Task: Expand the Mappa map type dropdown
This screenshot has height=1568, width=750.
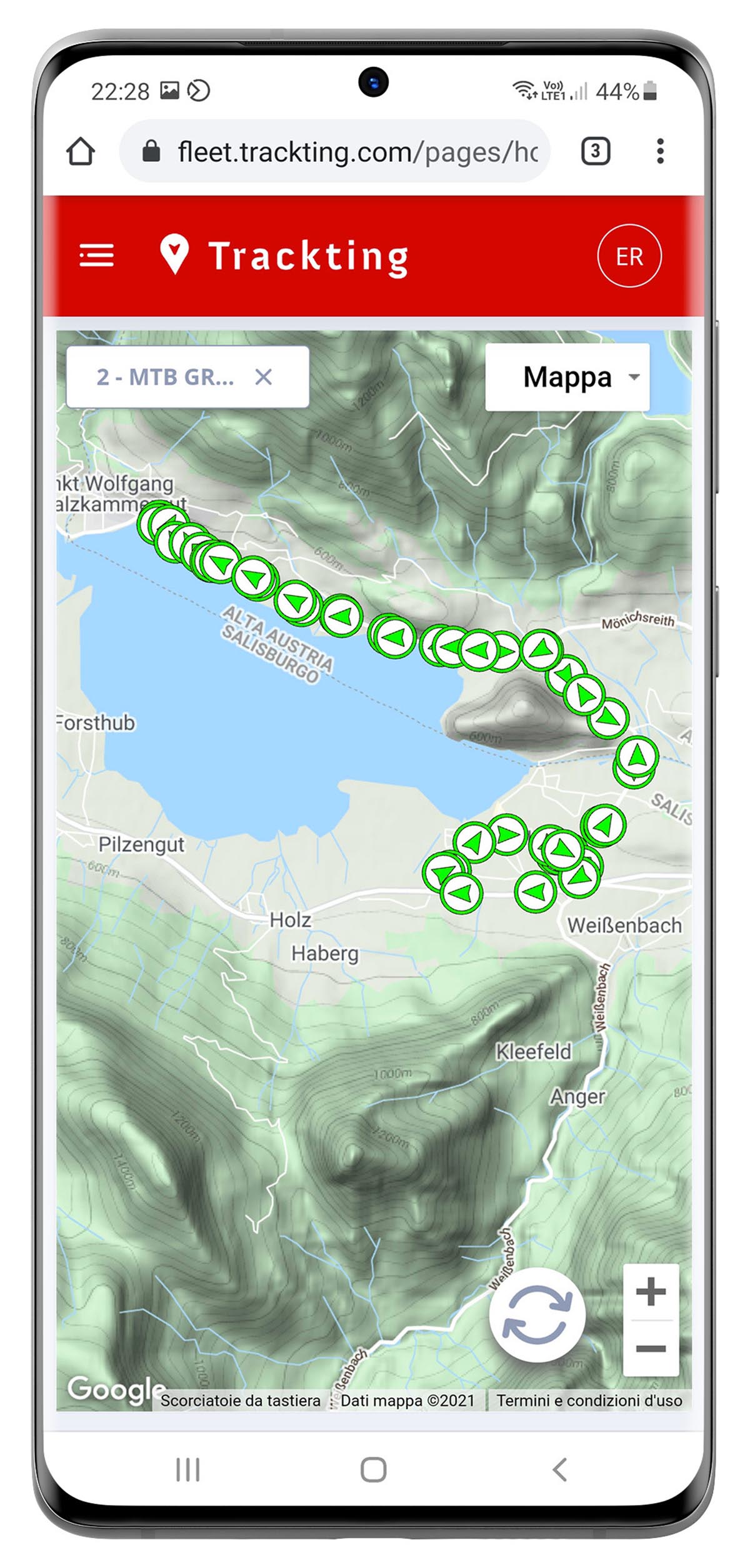Action: pyautogui.click(x=567, y=377)
